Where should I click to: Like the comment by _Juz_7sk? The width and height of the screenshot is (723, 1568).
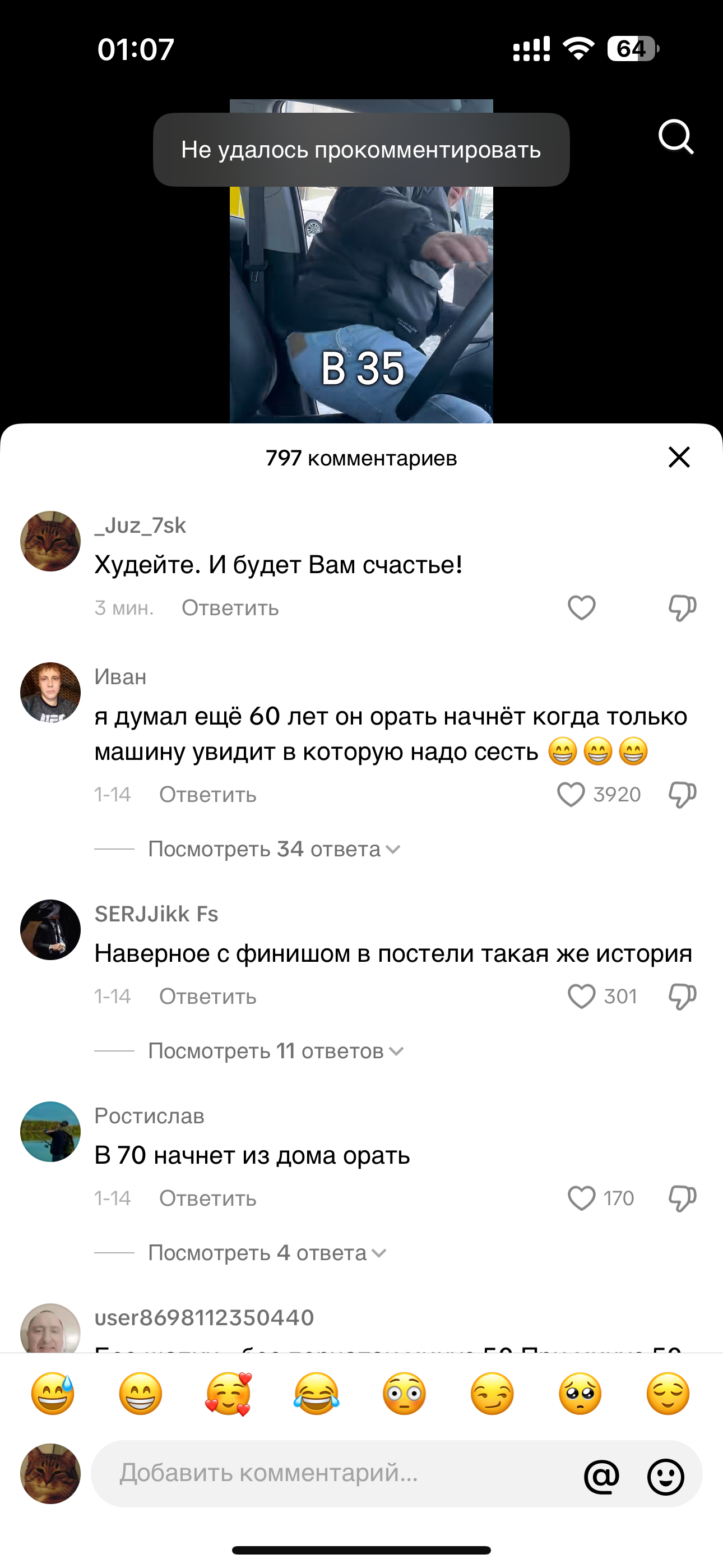click(581, 607)
